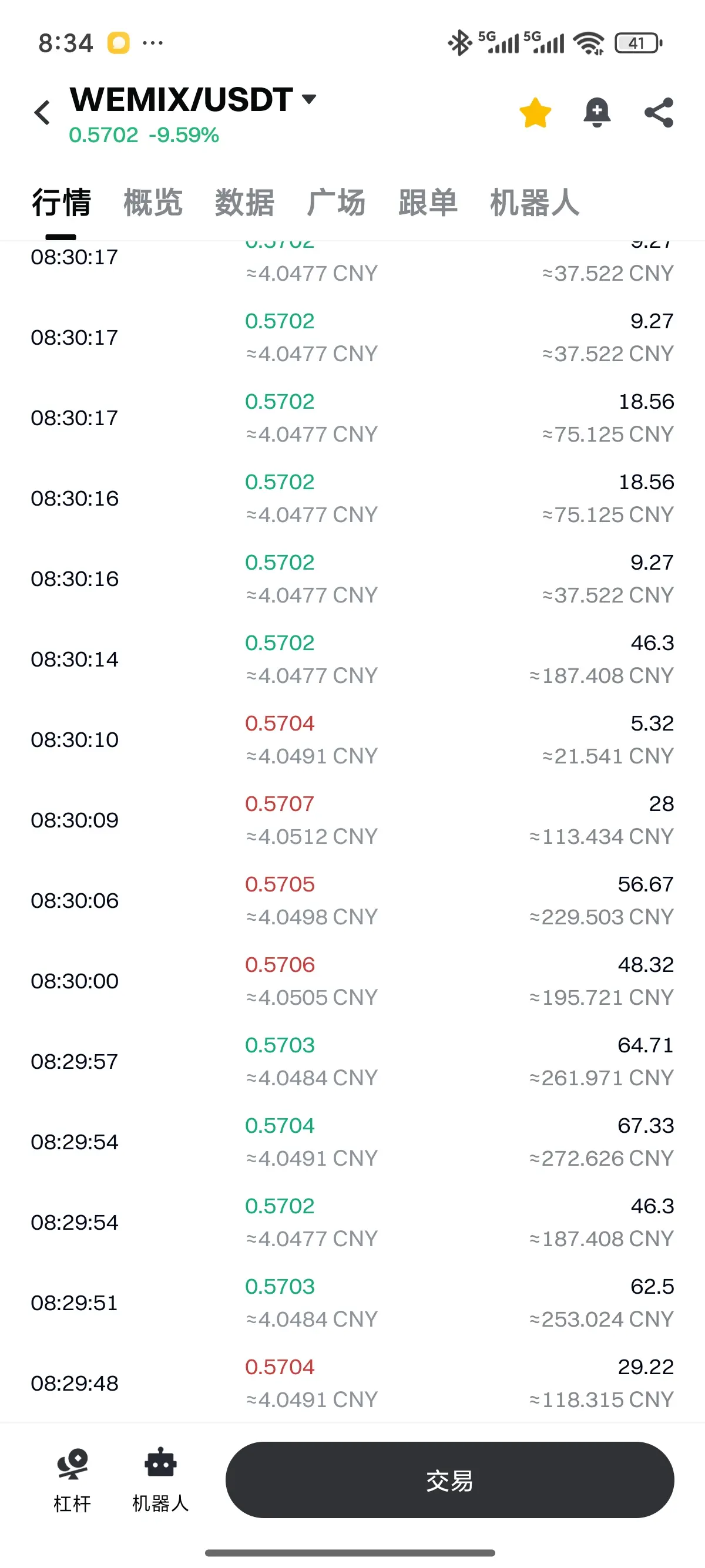Screen dimensions: 705x1568
Task: Open 杠杆 margin trading
Action: [x=72, y=1479]
